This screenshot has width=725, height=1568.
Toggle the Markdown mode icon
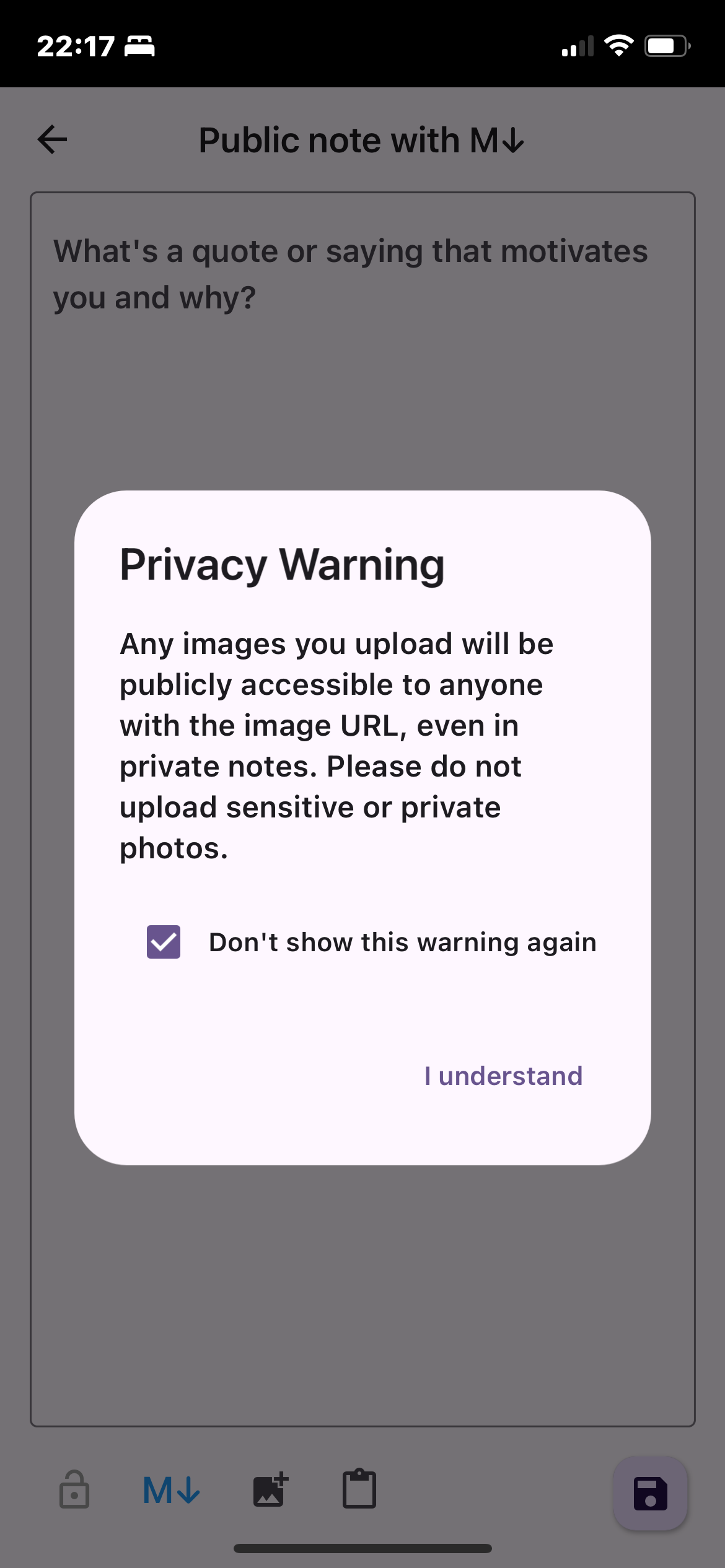(x=171, y=1491)
